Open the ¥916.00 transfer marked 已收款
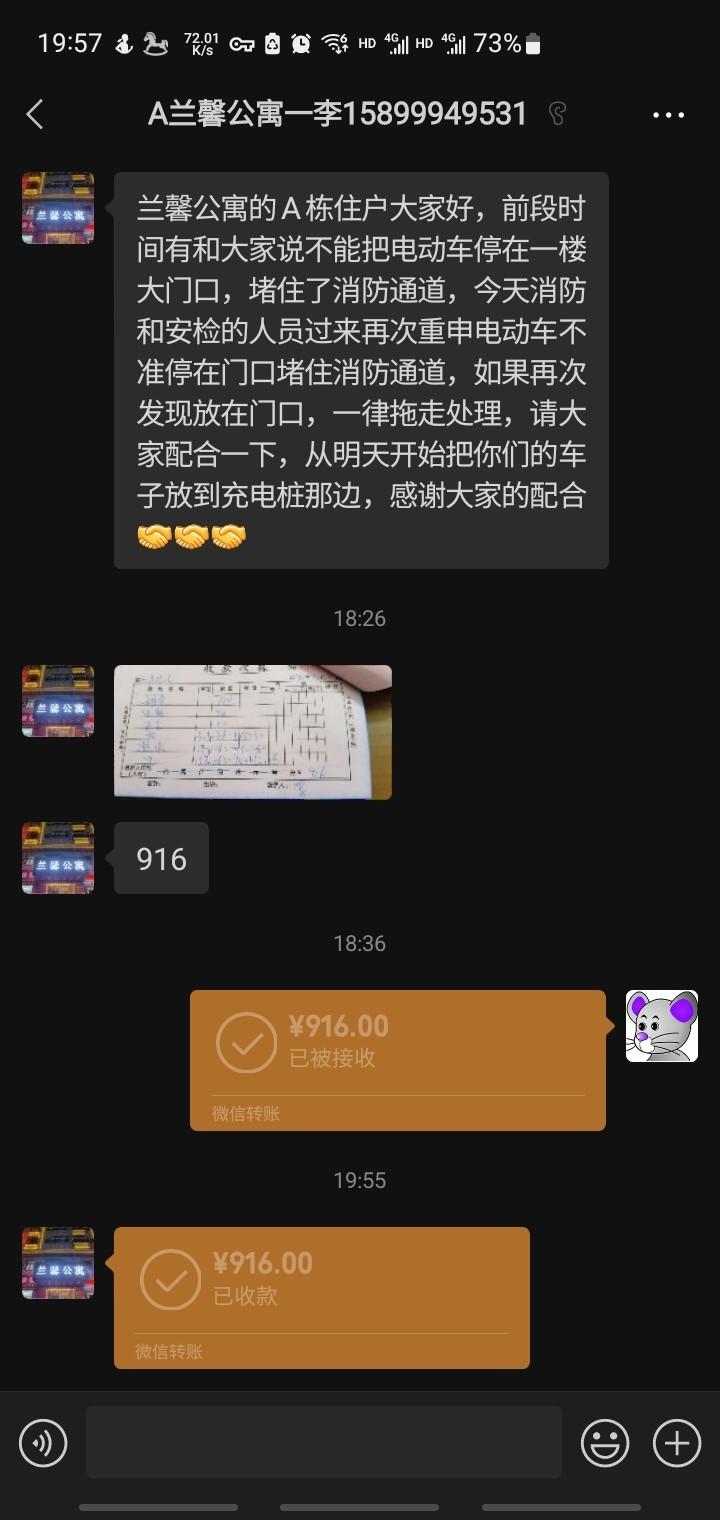 [x=321, y=1297]
